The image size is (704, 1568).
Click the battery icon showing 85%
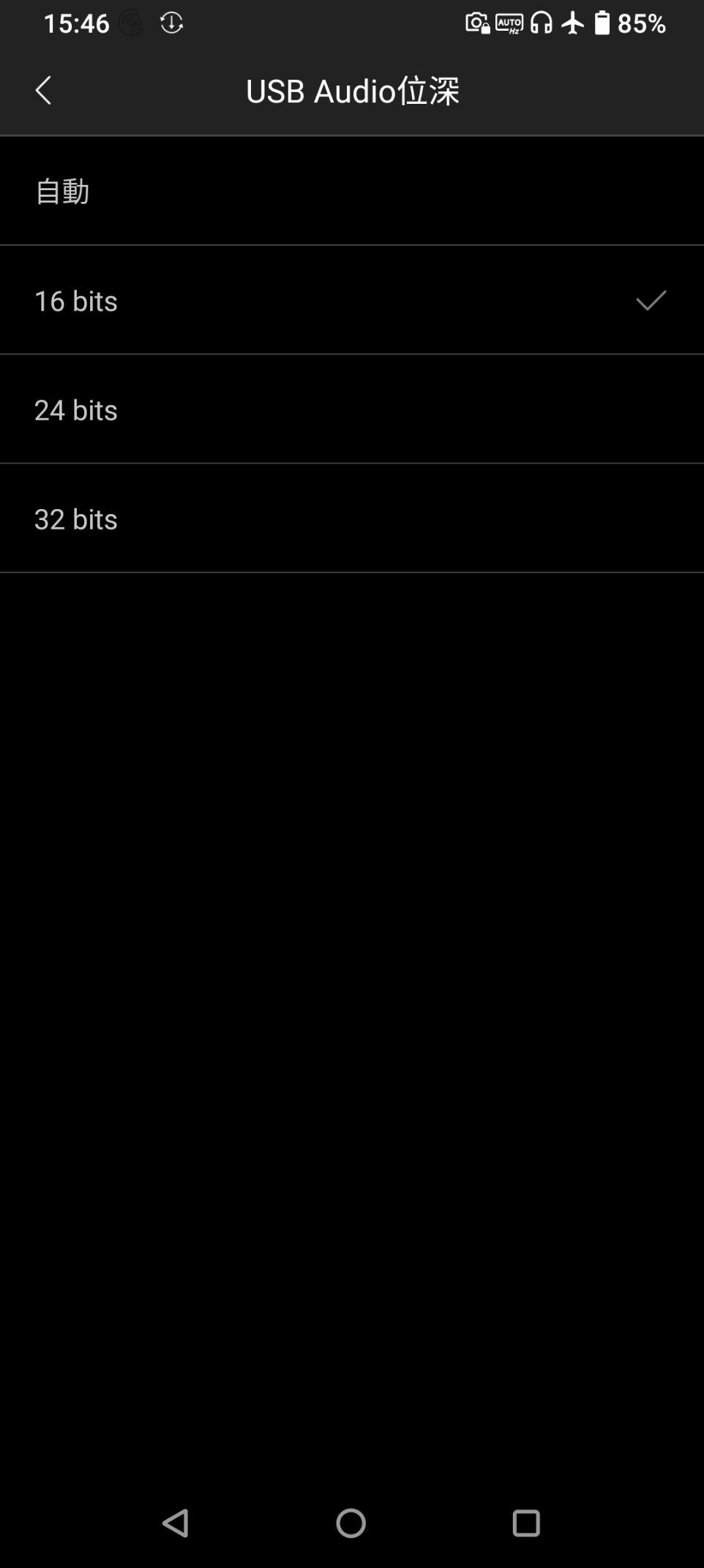pos(602,23)
